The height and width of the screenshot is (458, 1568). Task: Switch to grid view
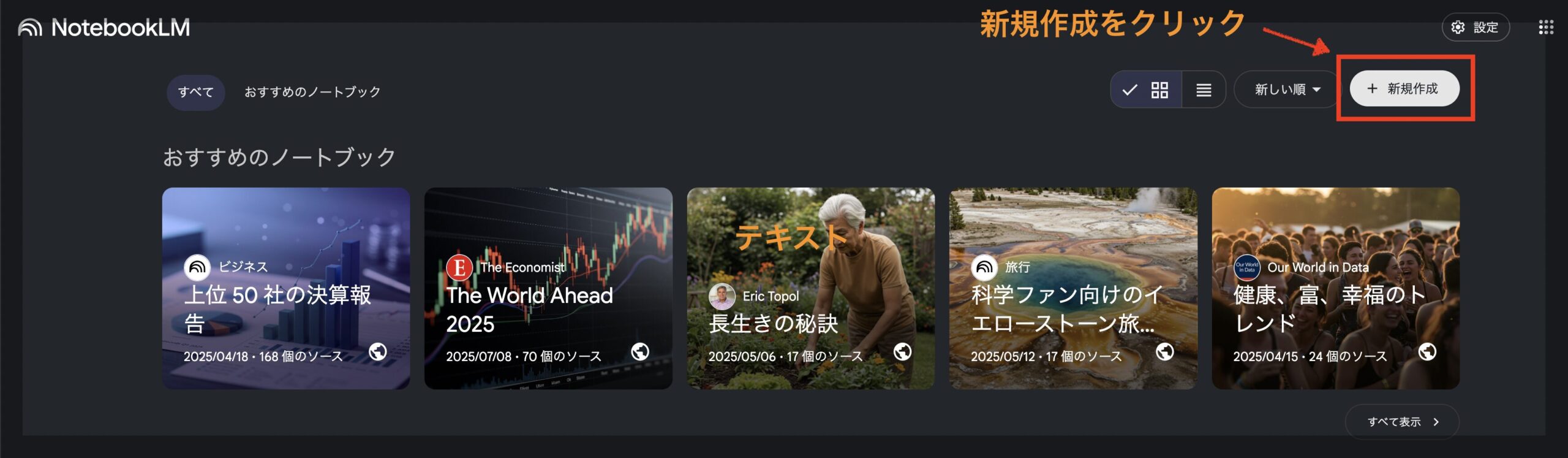tap(1146, 90)
